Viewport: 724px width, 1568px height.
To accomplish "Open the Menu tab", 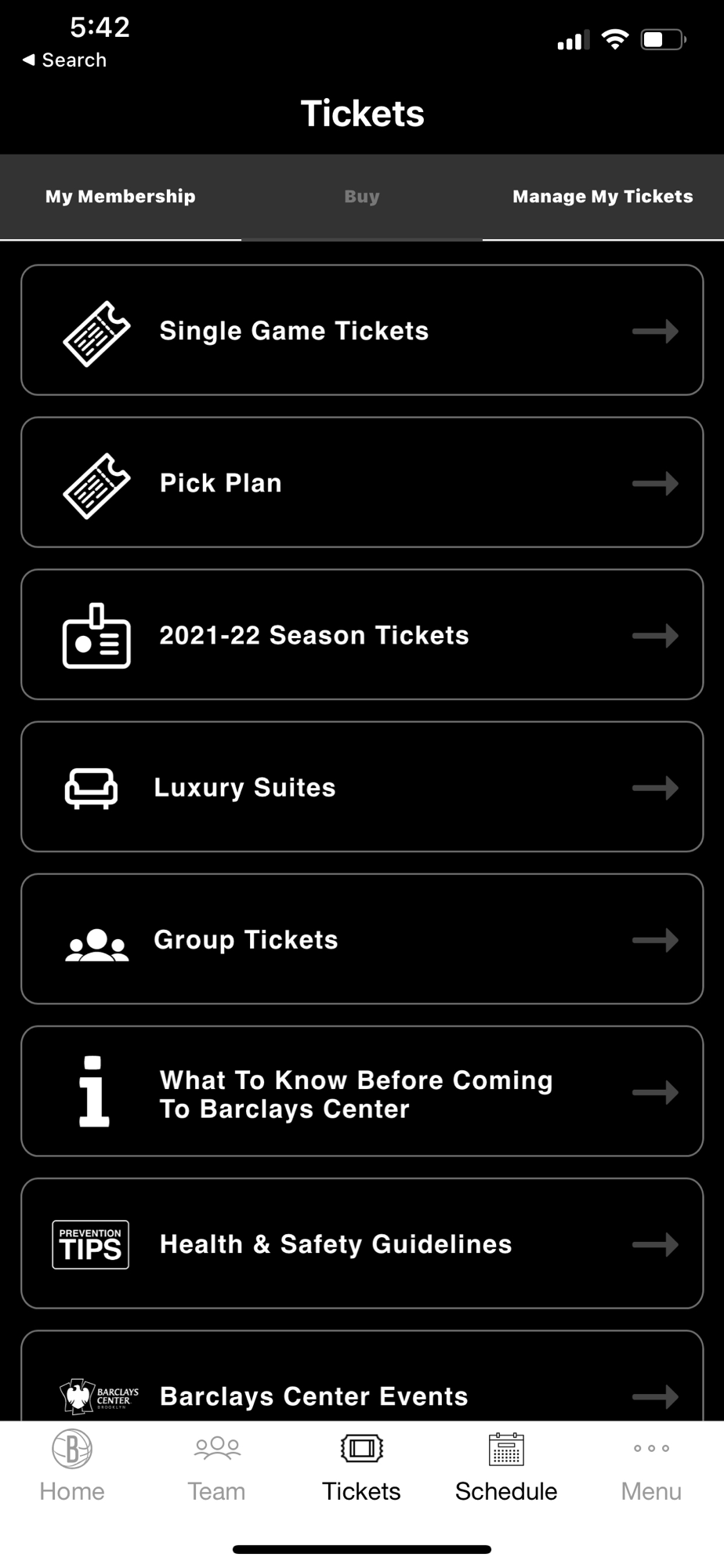I will coord(651,1466).
